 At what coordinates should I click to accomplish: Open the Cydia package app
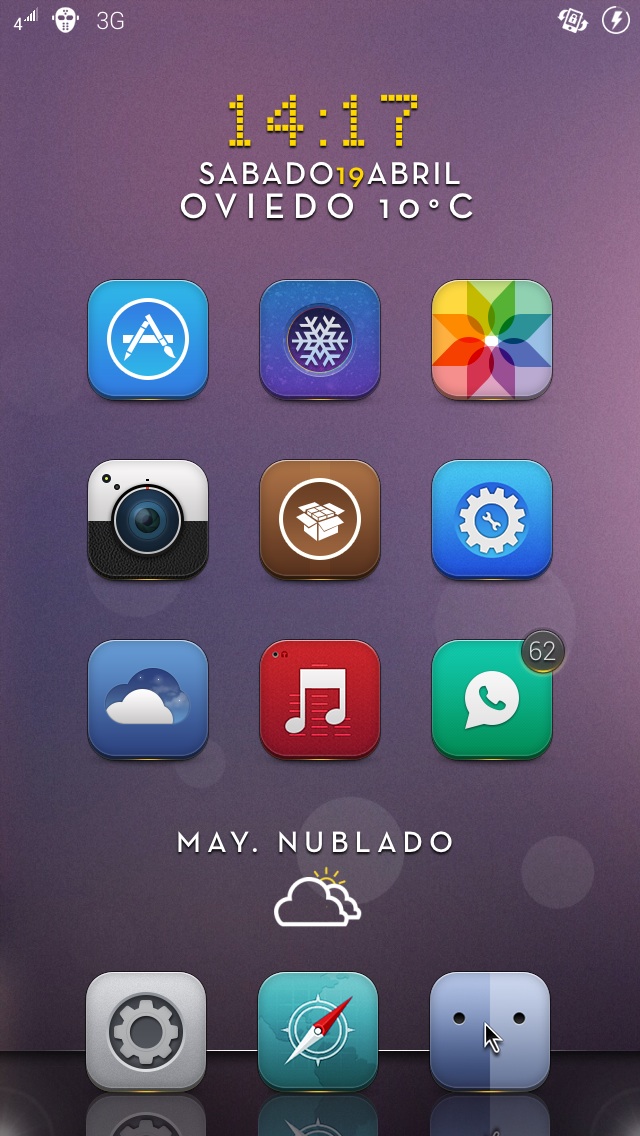(x=320, y=520)
